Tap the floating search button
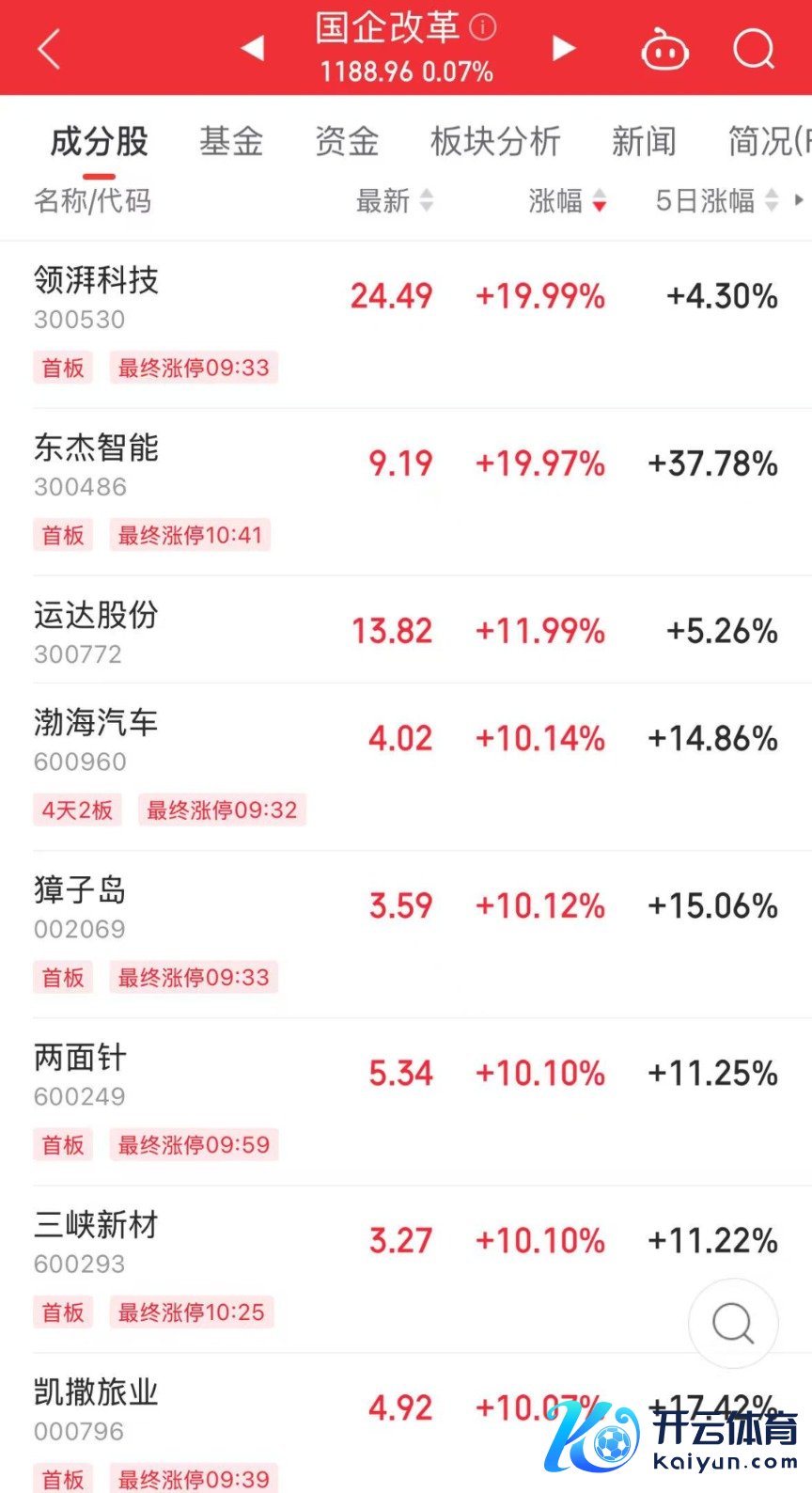This screenshot has height=1493, width=812. click(x=733, y=1324)
